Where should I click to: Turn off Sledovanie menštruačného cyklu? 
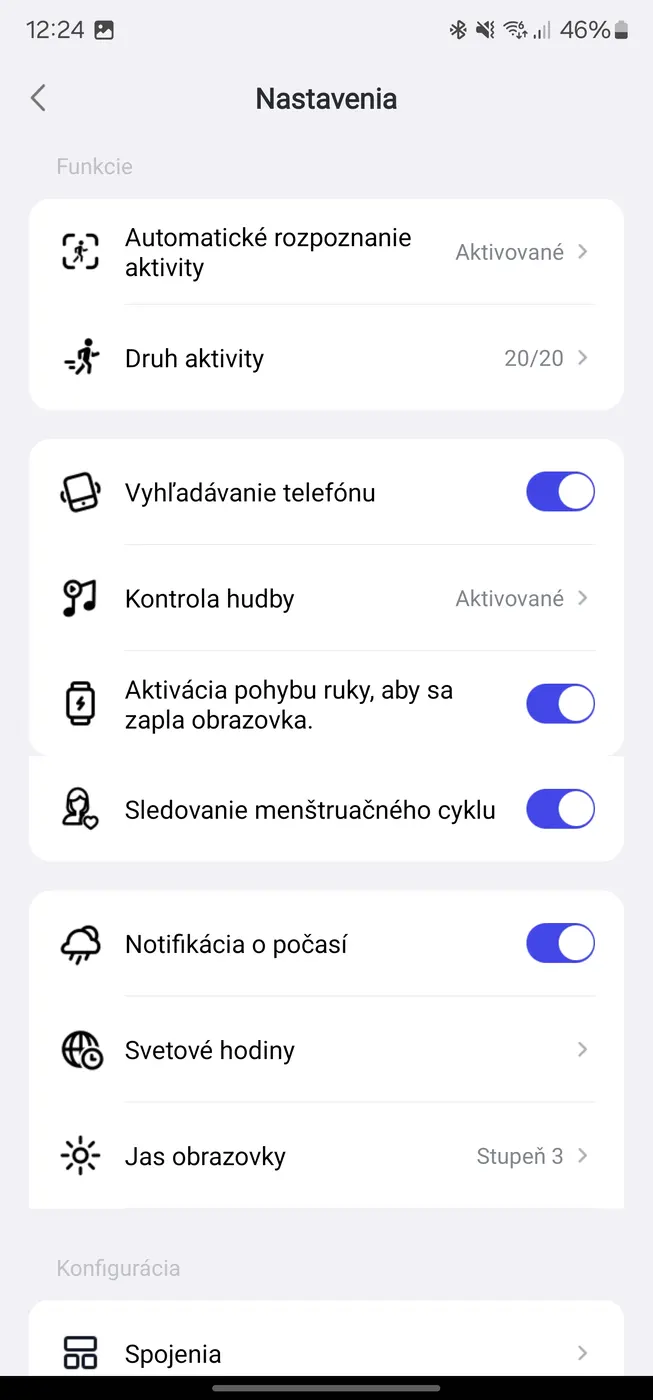560,809
